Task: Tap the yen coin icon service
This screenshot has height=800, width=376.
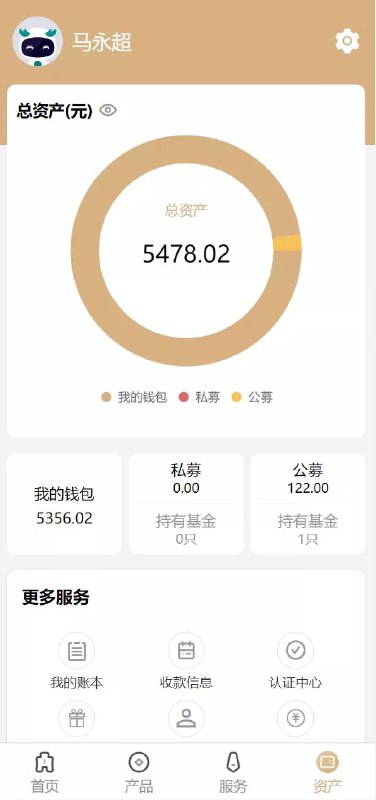Action: 295,718
